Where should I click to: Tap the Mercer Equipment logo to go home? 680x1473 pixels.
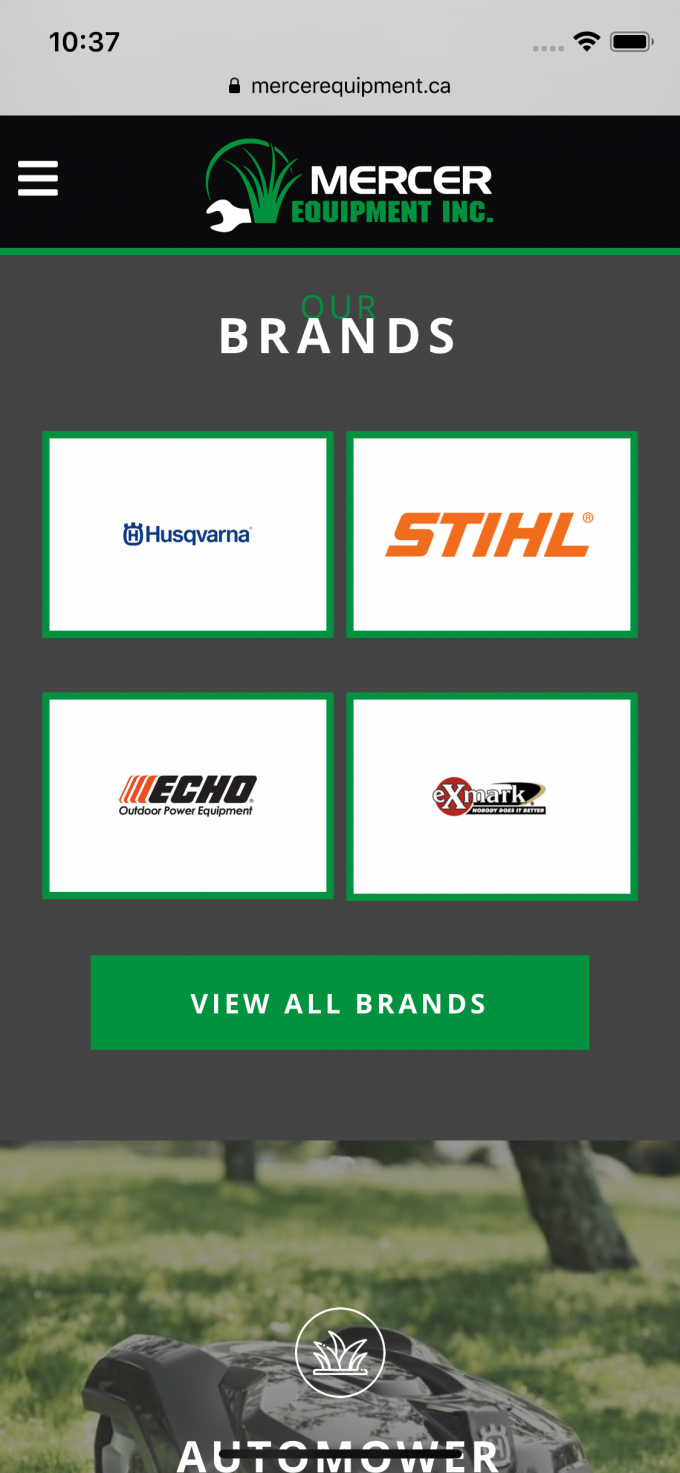[x=349, y=185]
